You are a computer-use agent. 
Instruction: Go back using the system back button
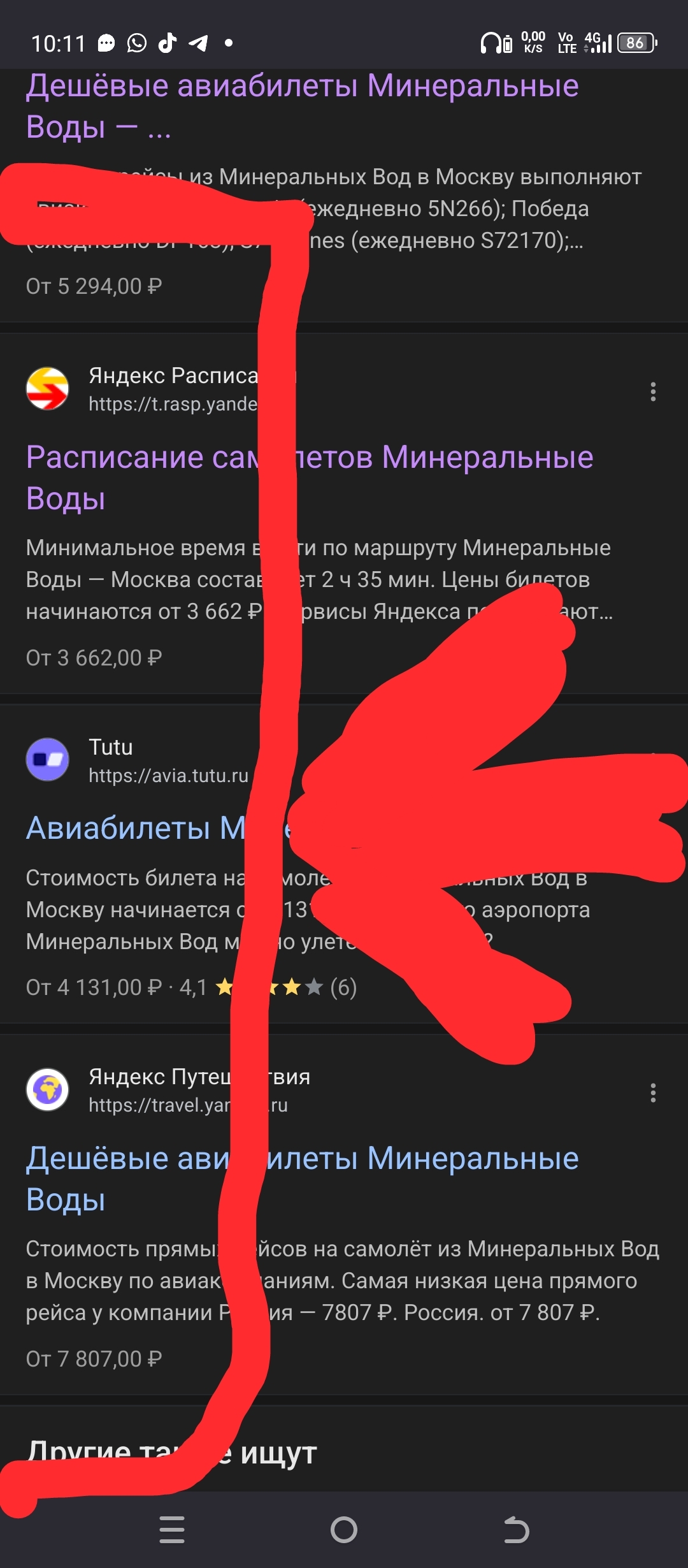(x=516, y=1529)
